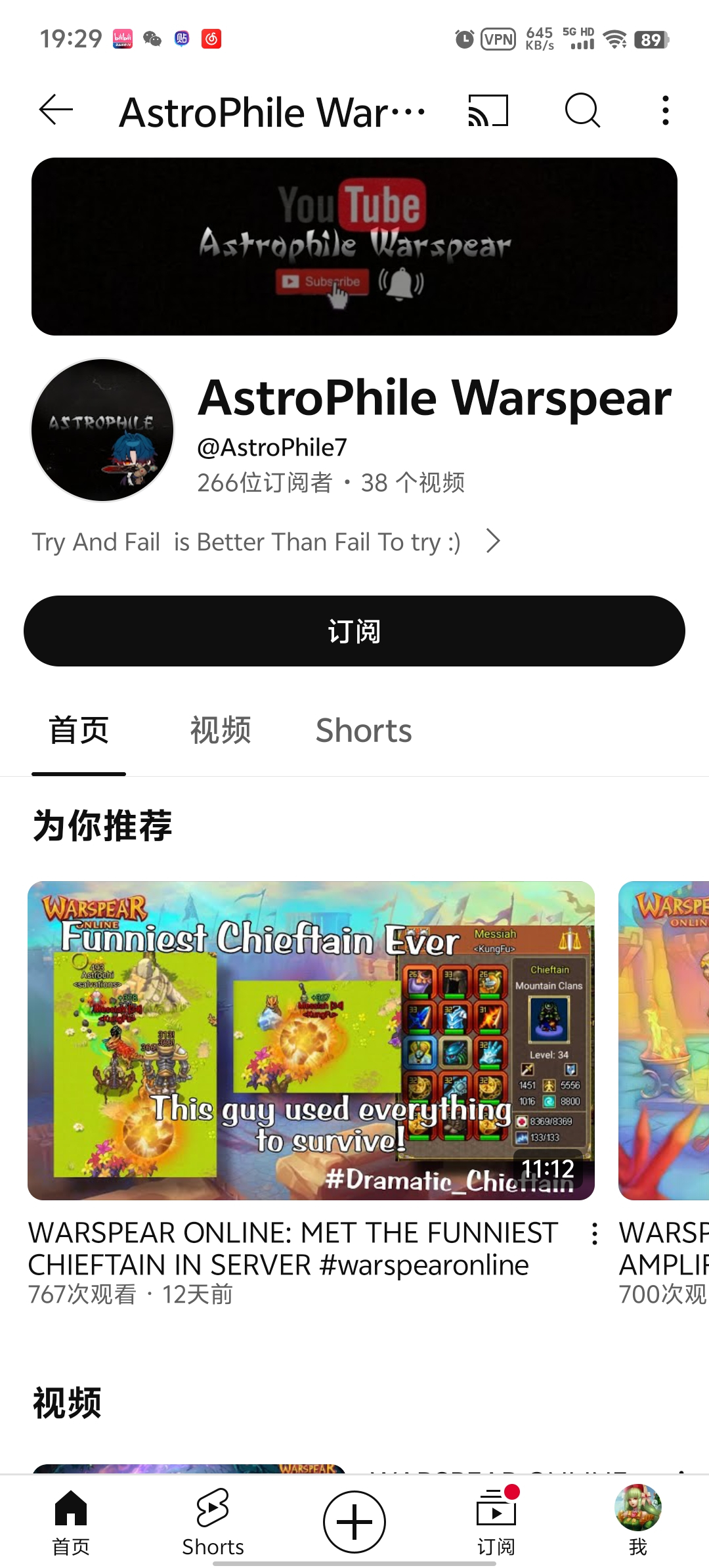Play the 'Funniest Chieftain Ever' video
This screenshot has width=709, height=1568.
(x=311, y=1041)
